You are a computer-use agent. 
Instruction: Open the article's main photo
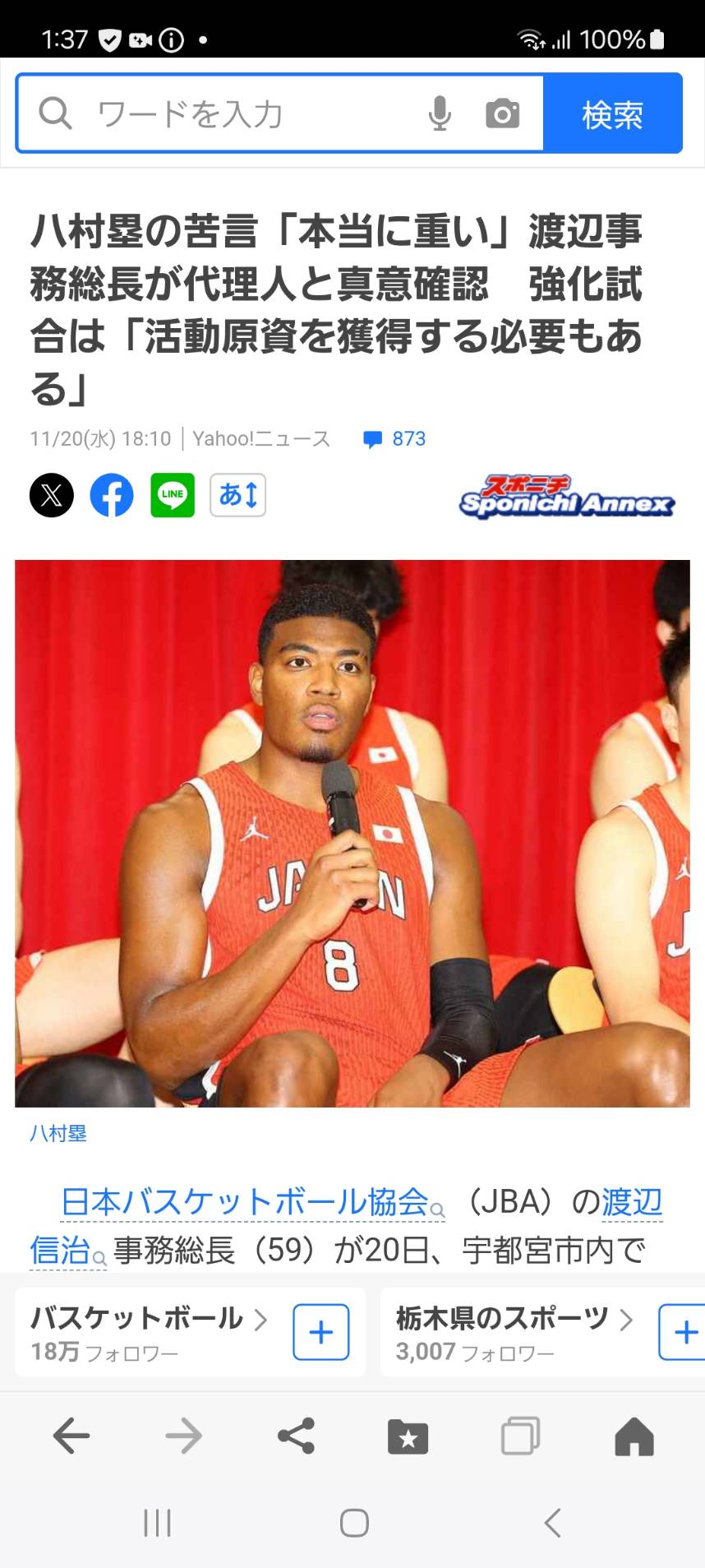[352, 832]
